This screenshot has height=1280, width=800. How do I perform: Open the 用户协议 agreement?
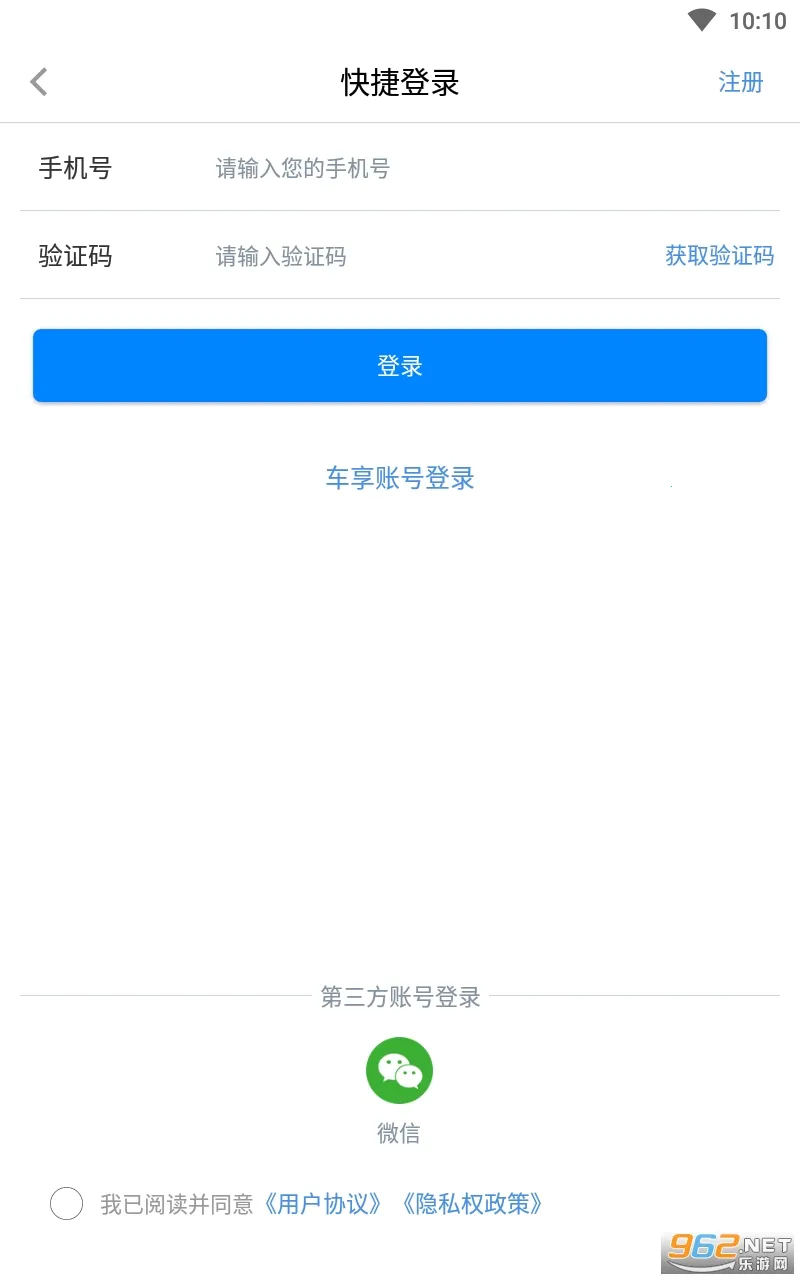tap(322, 1204)
